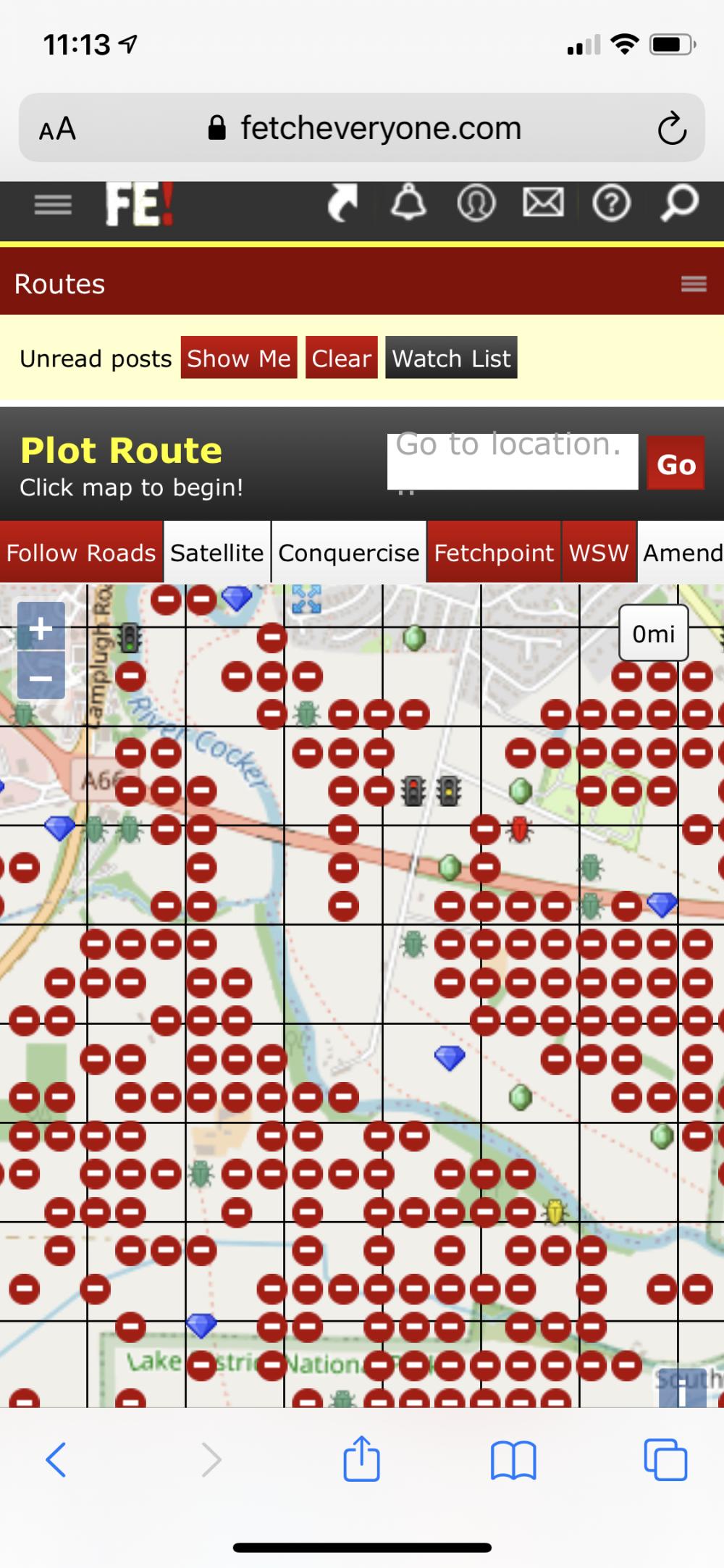
Task: Open the help question mark
Action: click(610, 204)
